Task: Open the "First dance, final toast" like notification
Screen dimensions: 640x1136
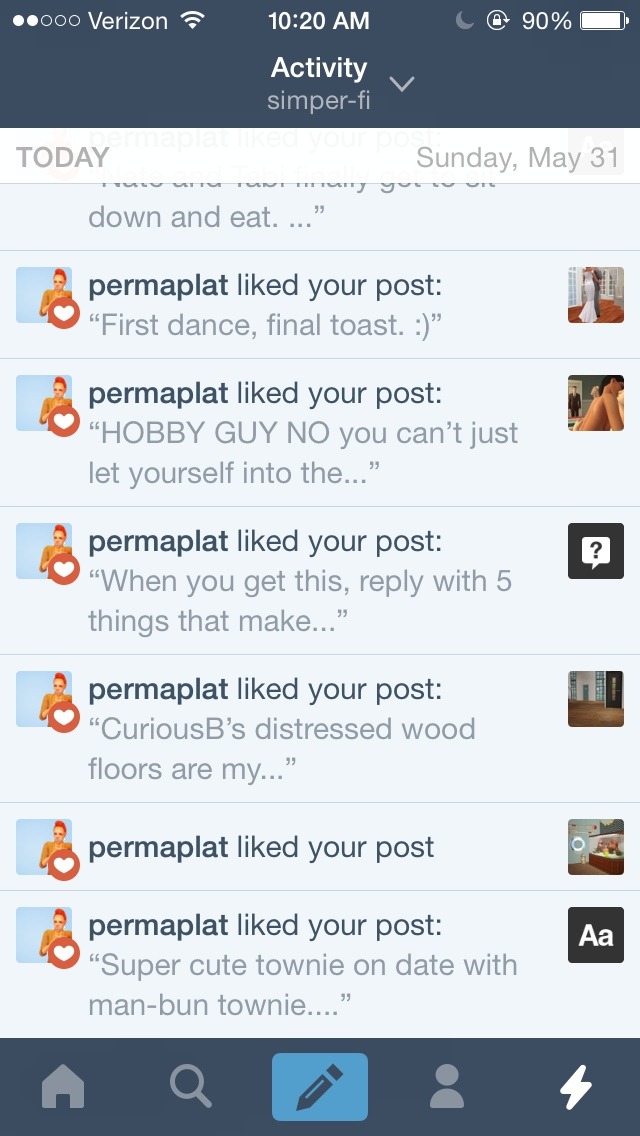Action: coord(300,304)
